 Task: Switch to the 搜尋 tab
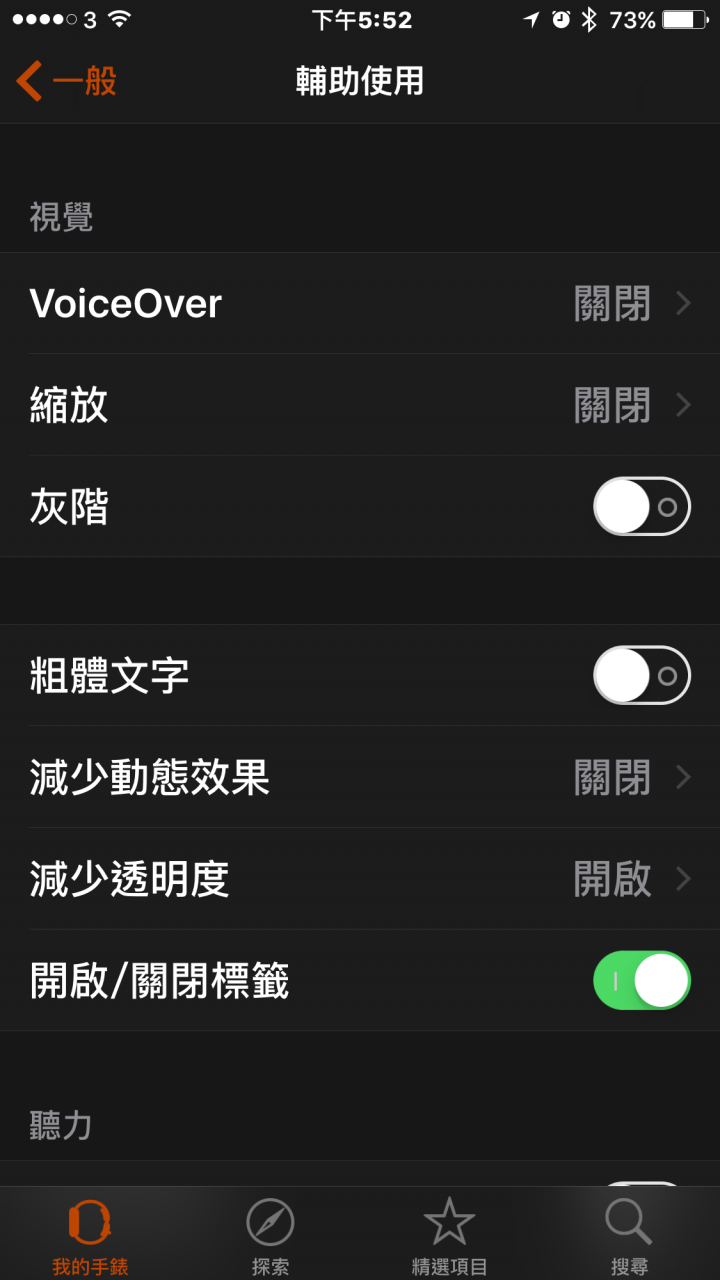(629, 1236)
